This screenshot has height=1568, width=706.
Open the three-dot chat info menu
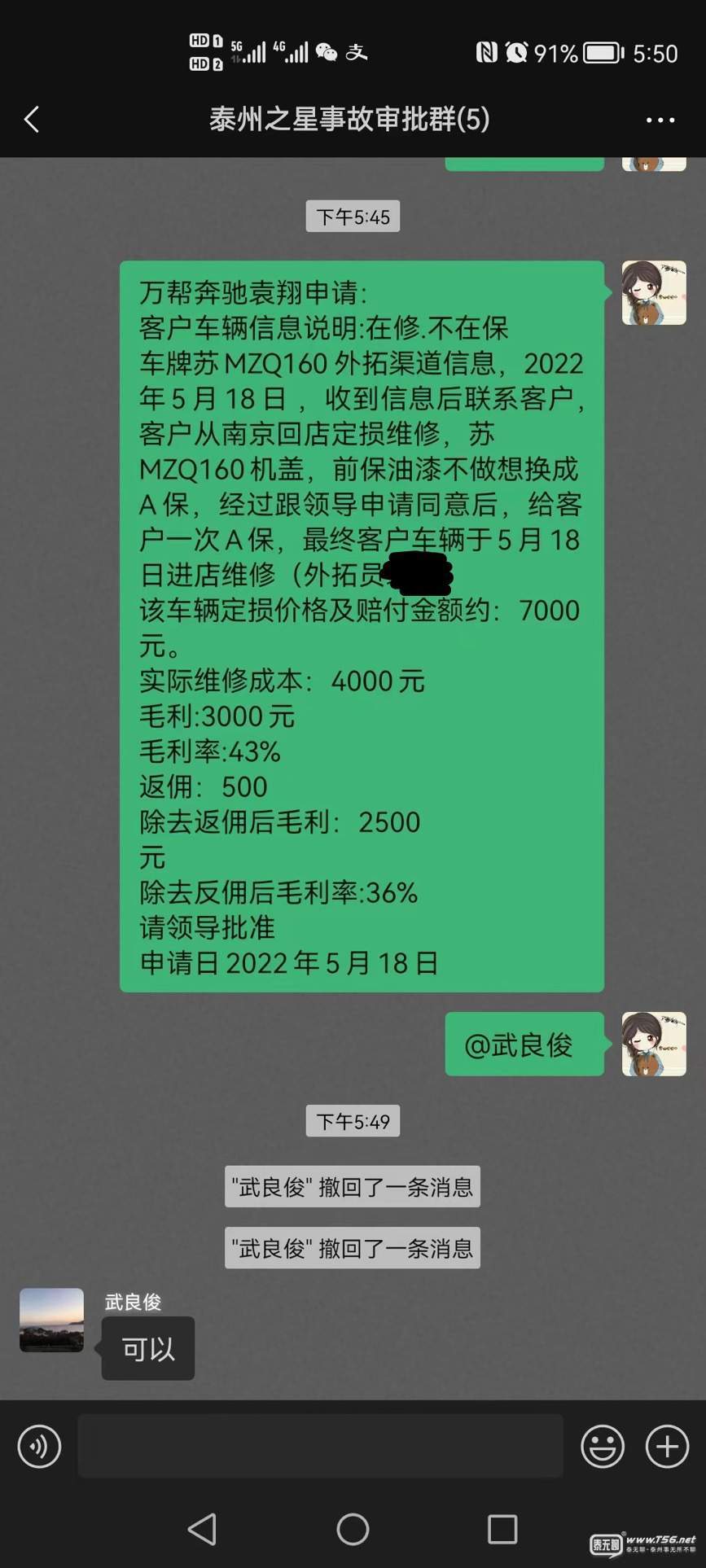660,120
